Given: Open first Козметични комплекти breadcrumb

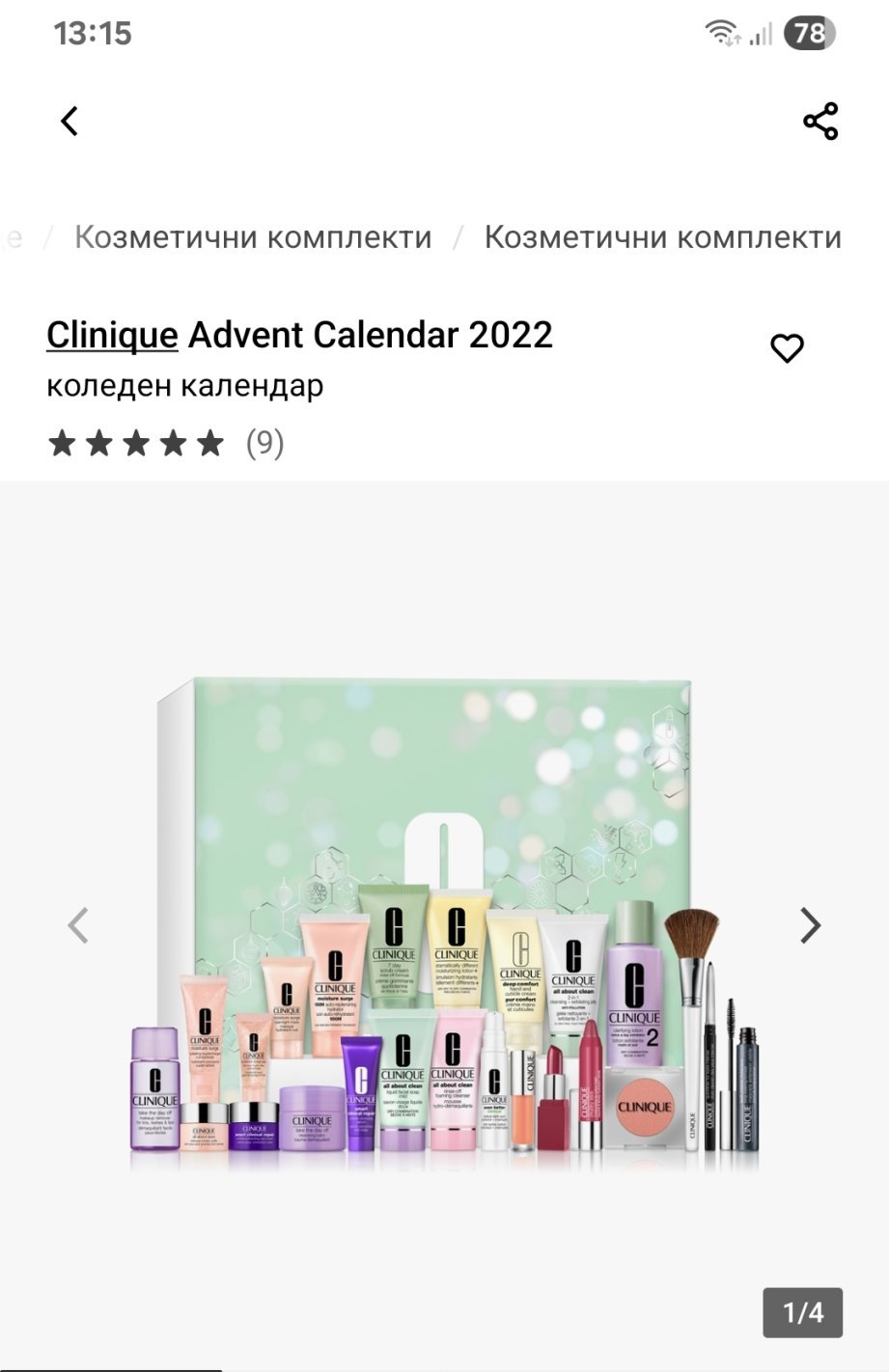Looking at the screenshot, I should point(253,237).
